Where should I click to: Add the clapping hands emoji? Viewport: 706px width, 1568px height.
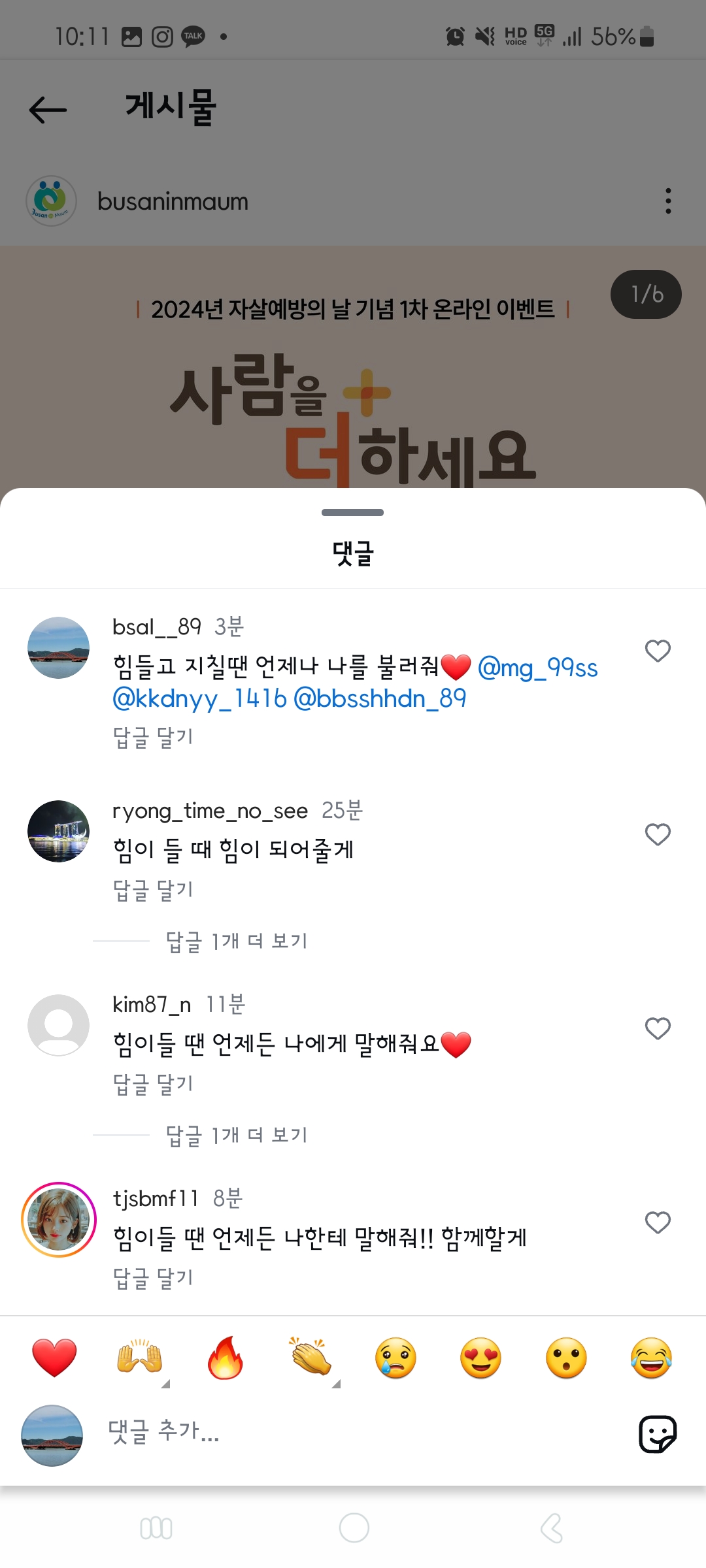point(311,1358)
